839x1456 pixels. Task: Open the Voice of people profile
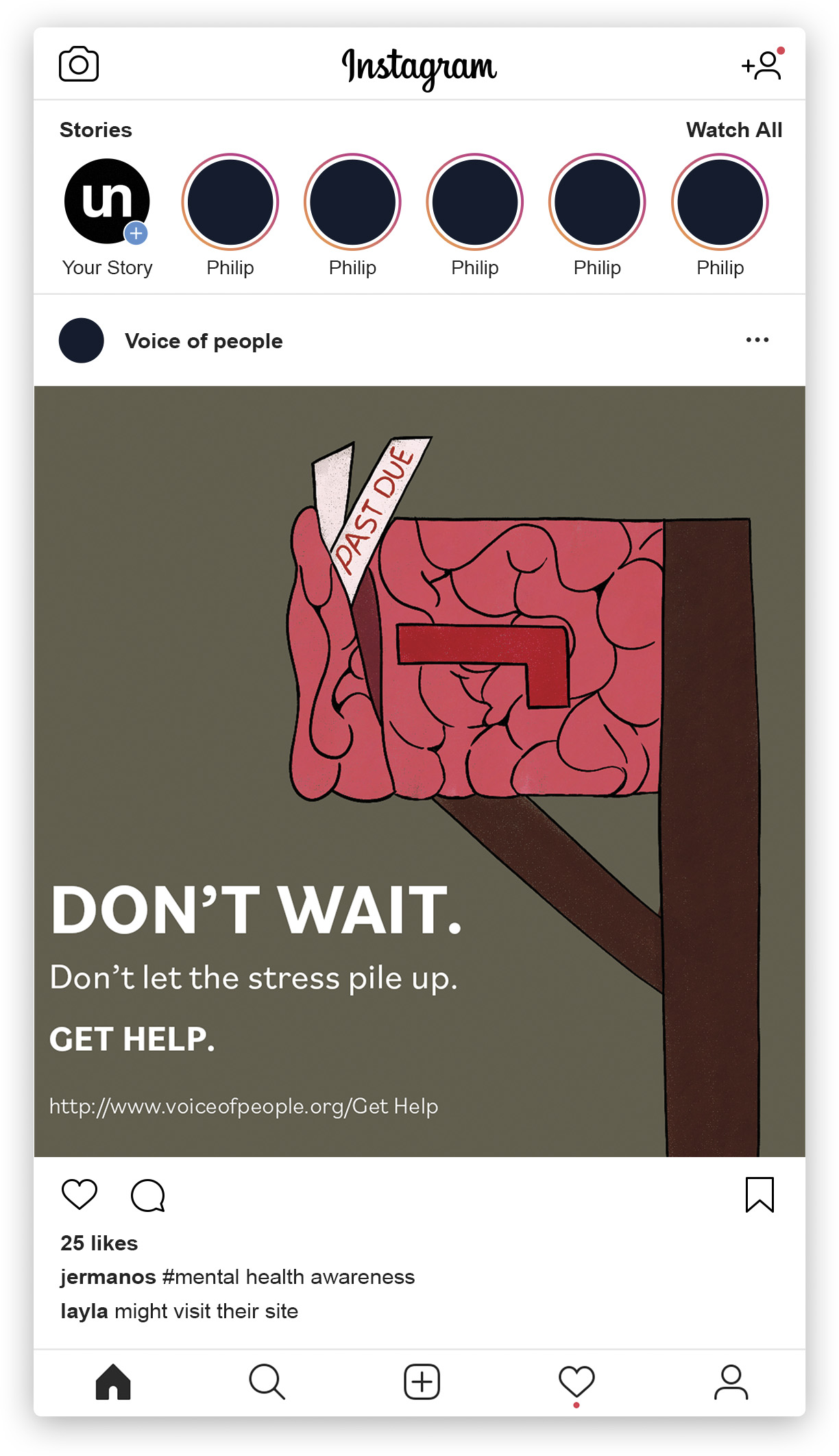tap(204, 341)
